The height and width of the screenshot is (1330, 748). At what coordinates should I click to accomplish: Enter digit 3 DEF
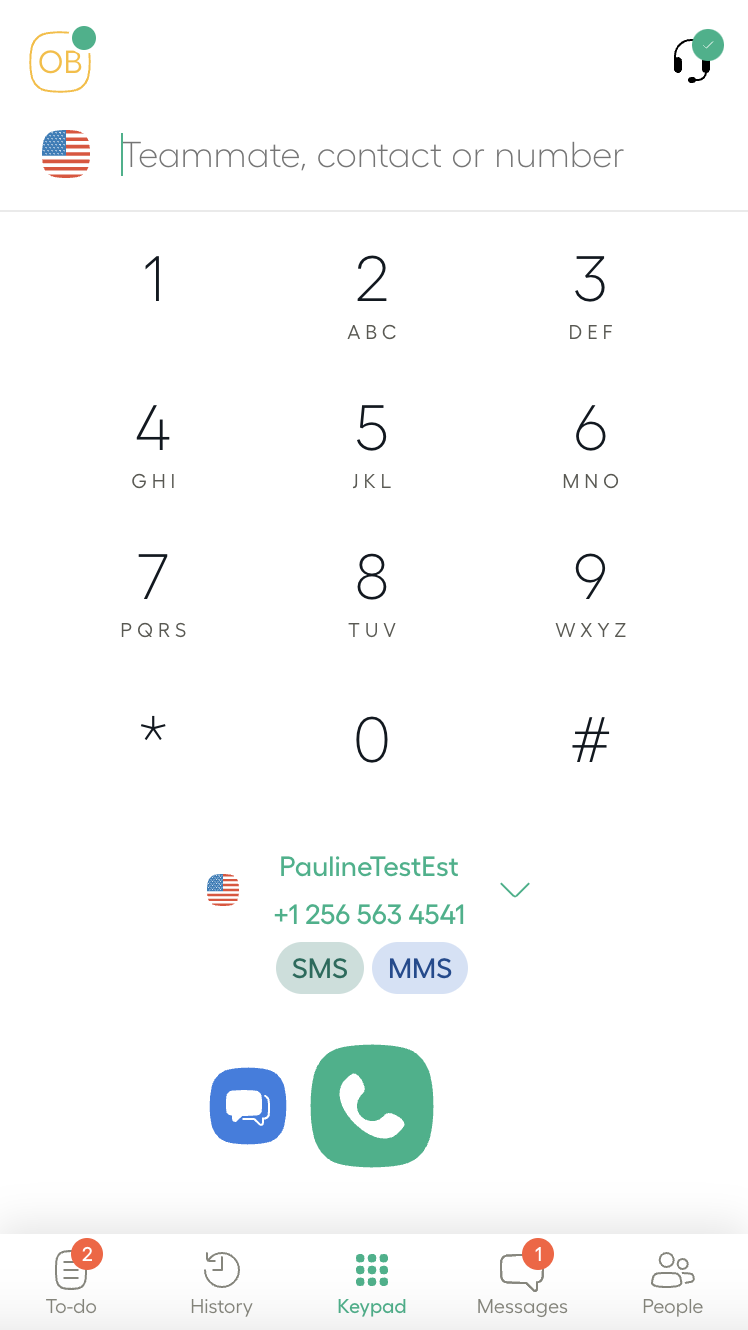[591, 297]
